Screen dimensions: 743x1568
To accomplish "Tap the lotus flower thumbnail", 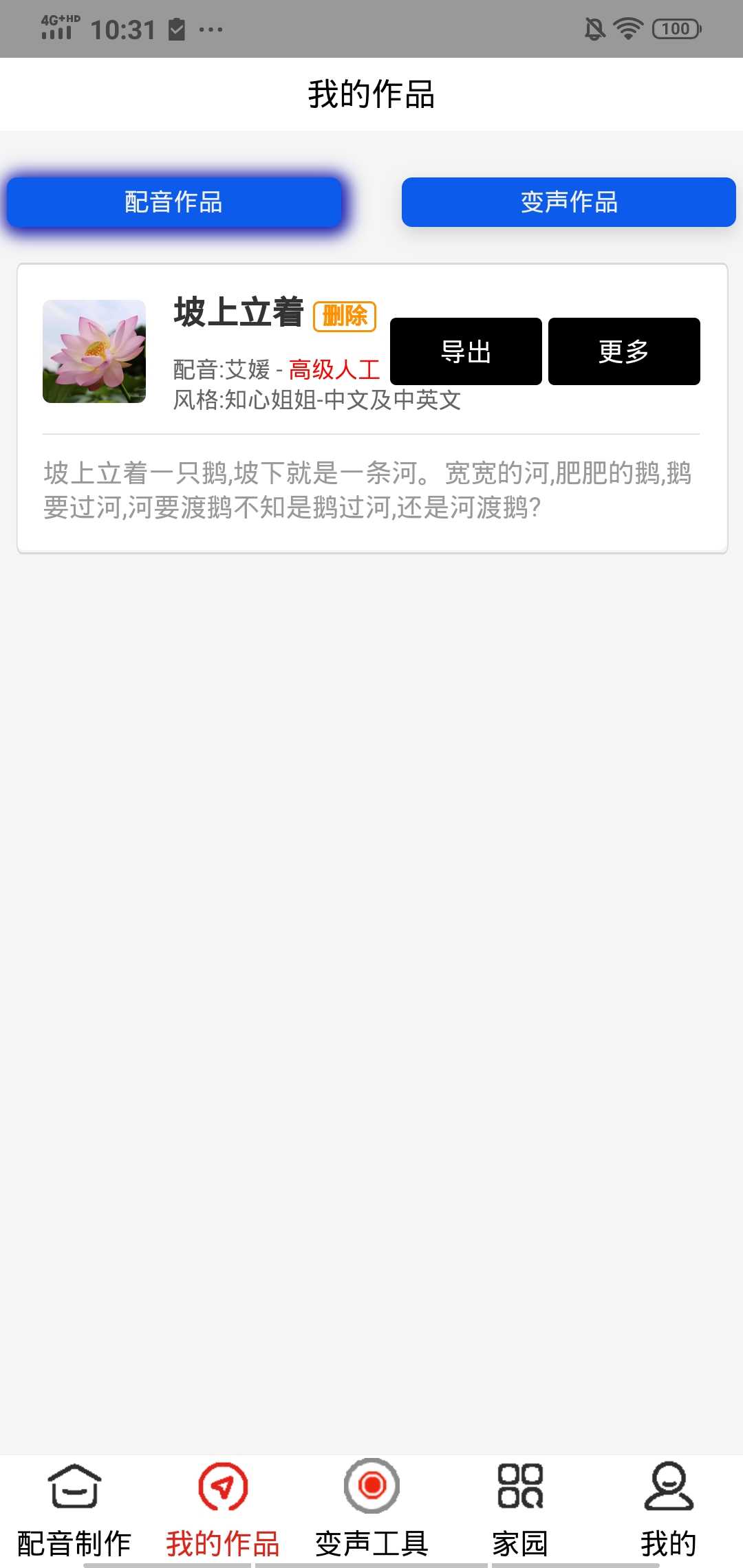I will (94, 351).
